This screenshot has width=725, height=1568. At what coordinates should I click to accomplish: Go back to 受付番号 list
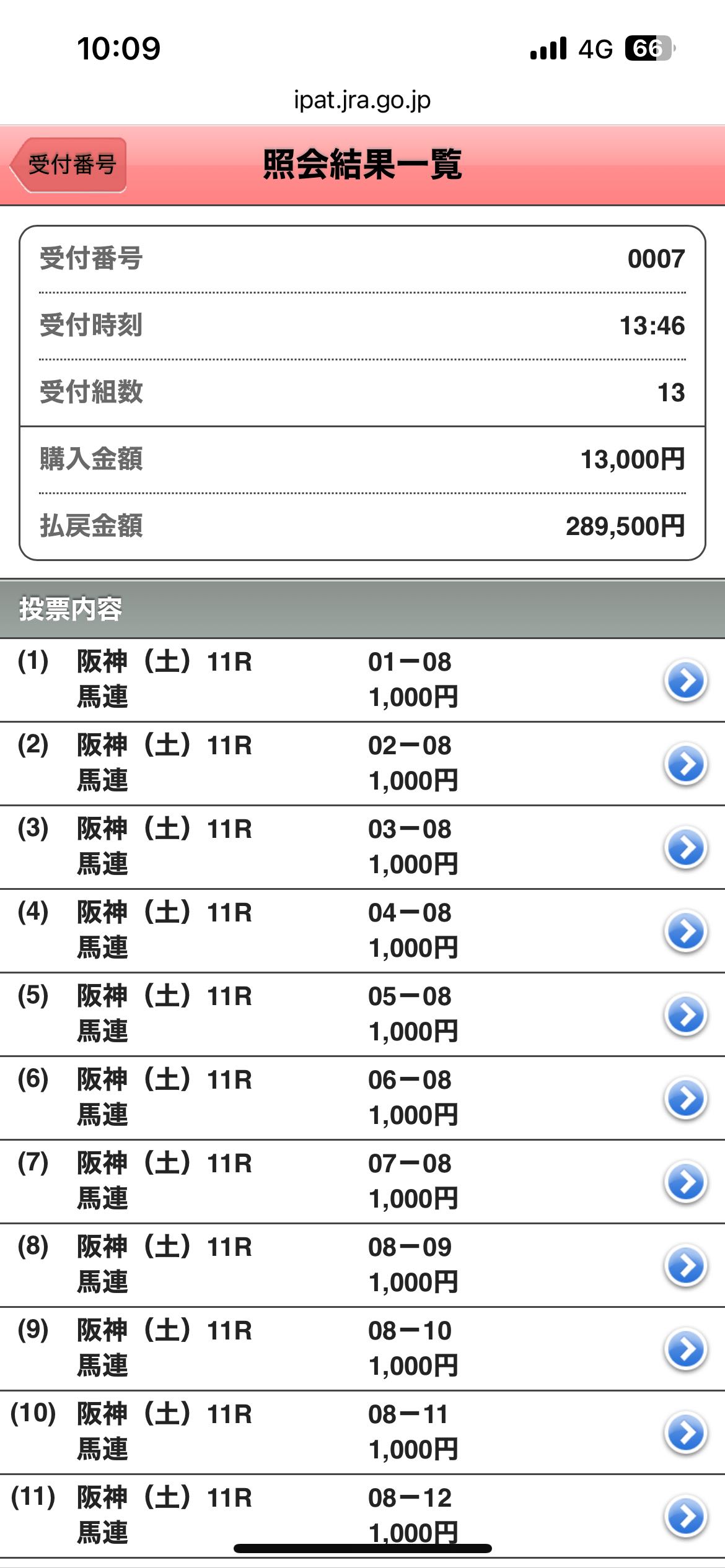(x=69, y=165)
